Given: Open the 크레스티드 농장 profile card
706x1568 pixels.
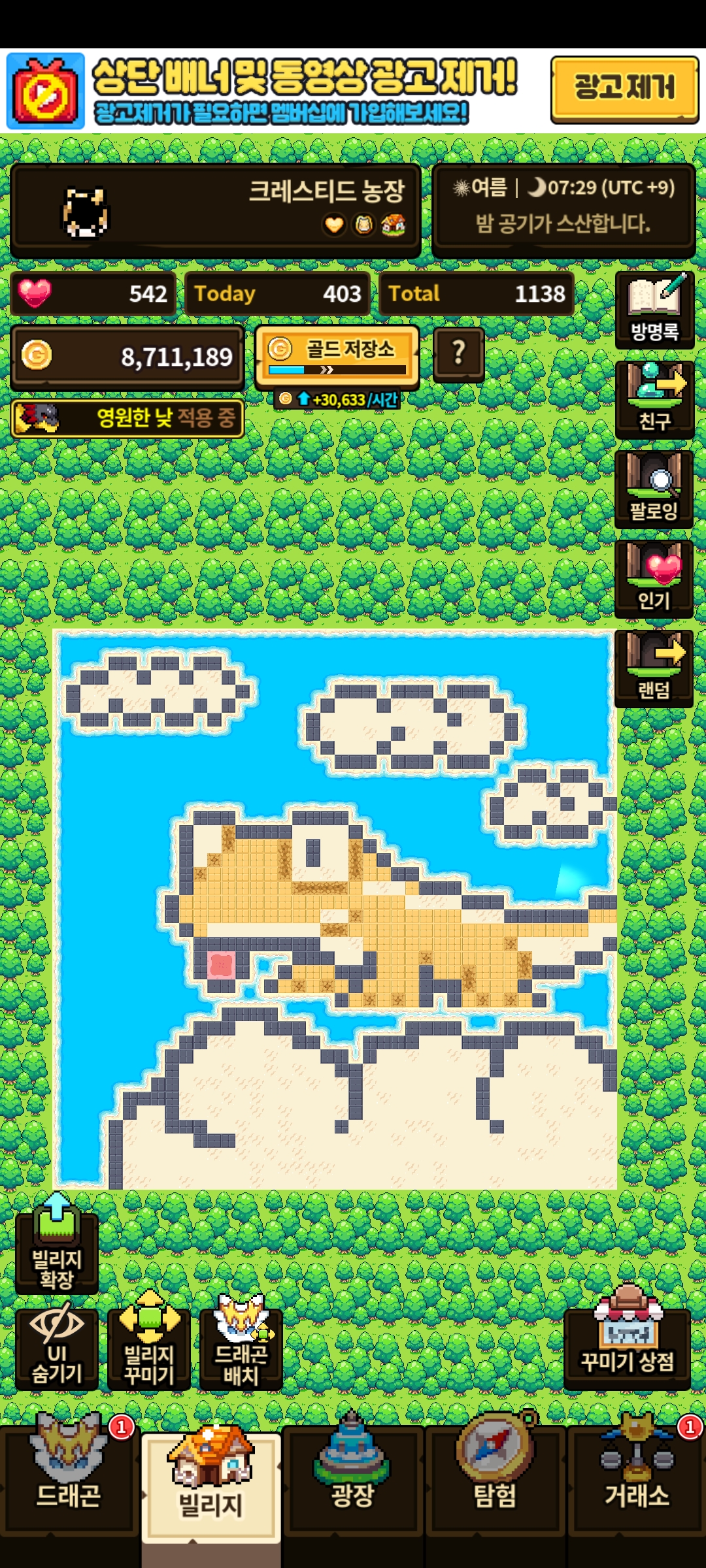Looking at the screenshot, I should tap(215, 210).
